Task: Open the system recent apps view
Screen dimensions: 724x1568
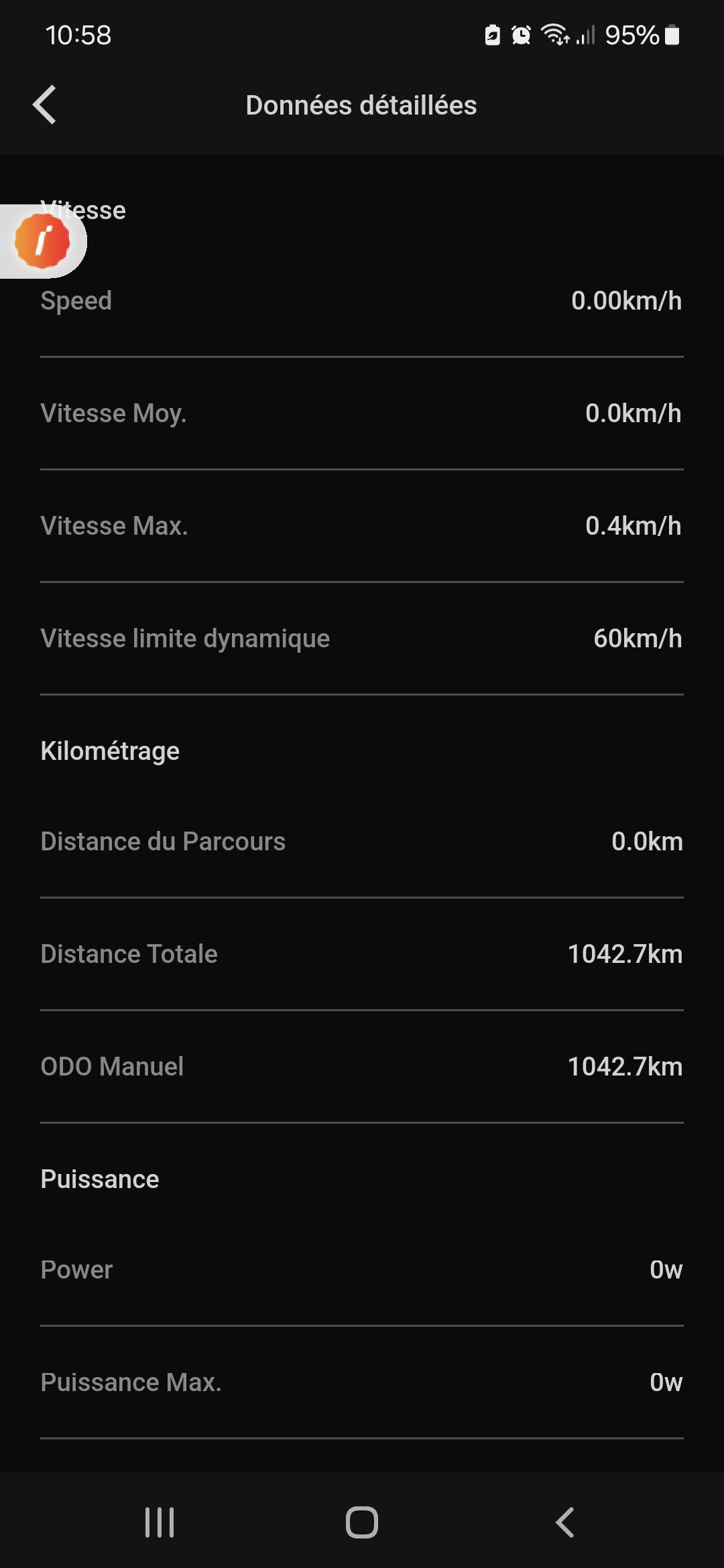Action: point(160,1522)
